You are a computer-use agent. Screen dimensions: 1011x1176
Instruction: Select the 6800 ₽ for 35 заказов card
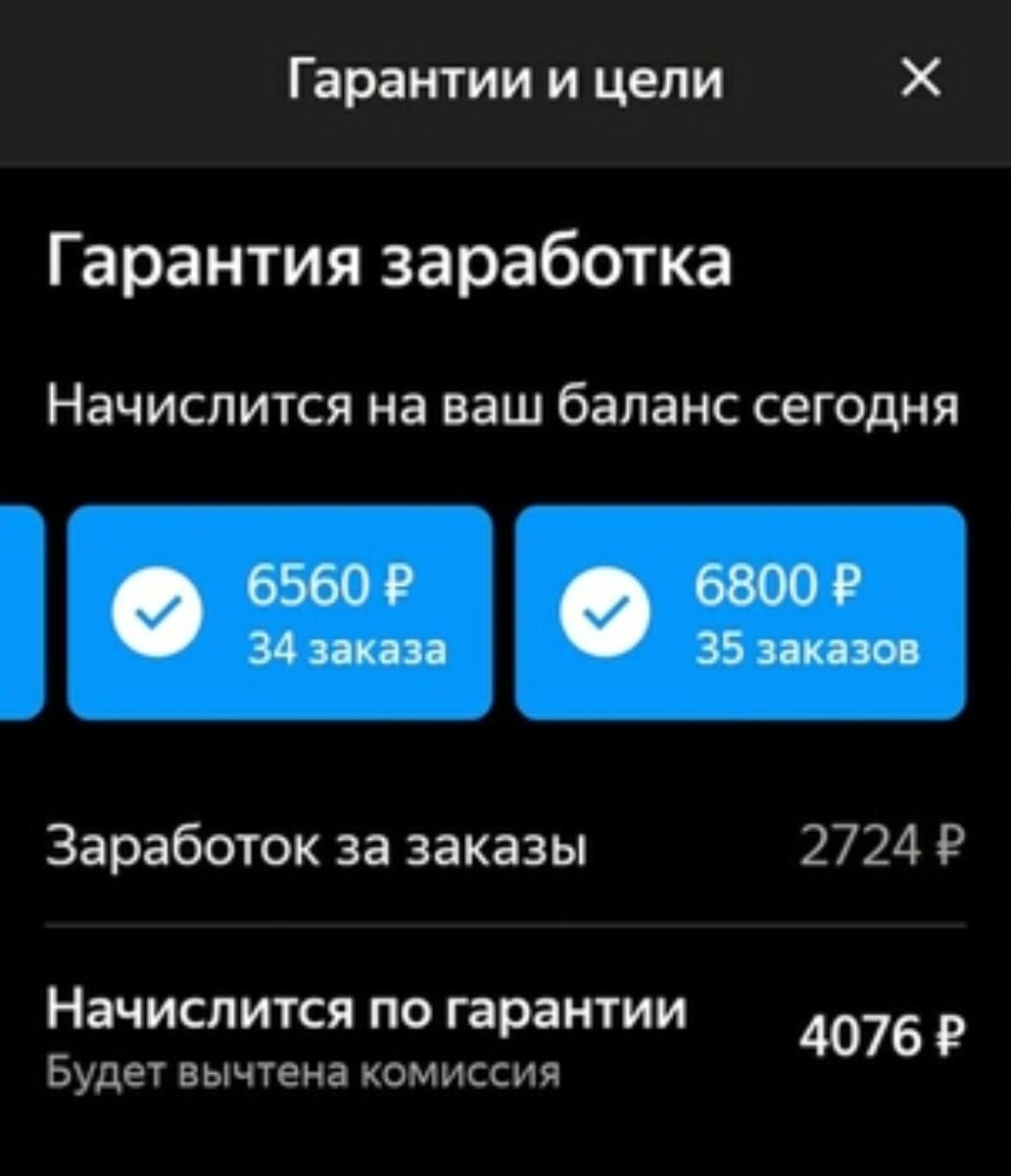click(x=741, y=612)
